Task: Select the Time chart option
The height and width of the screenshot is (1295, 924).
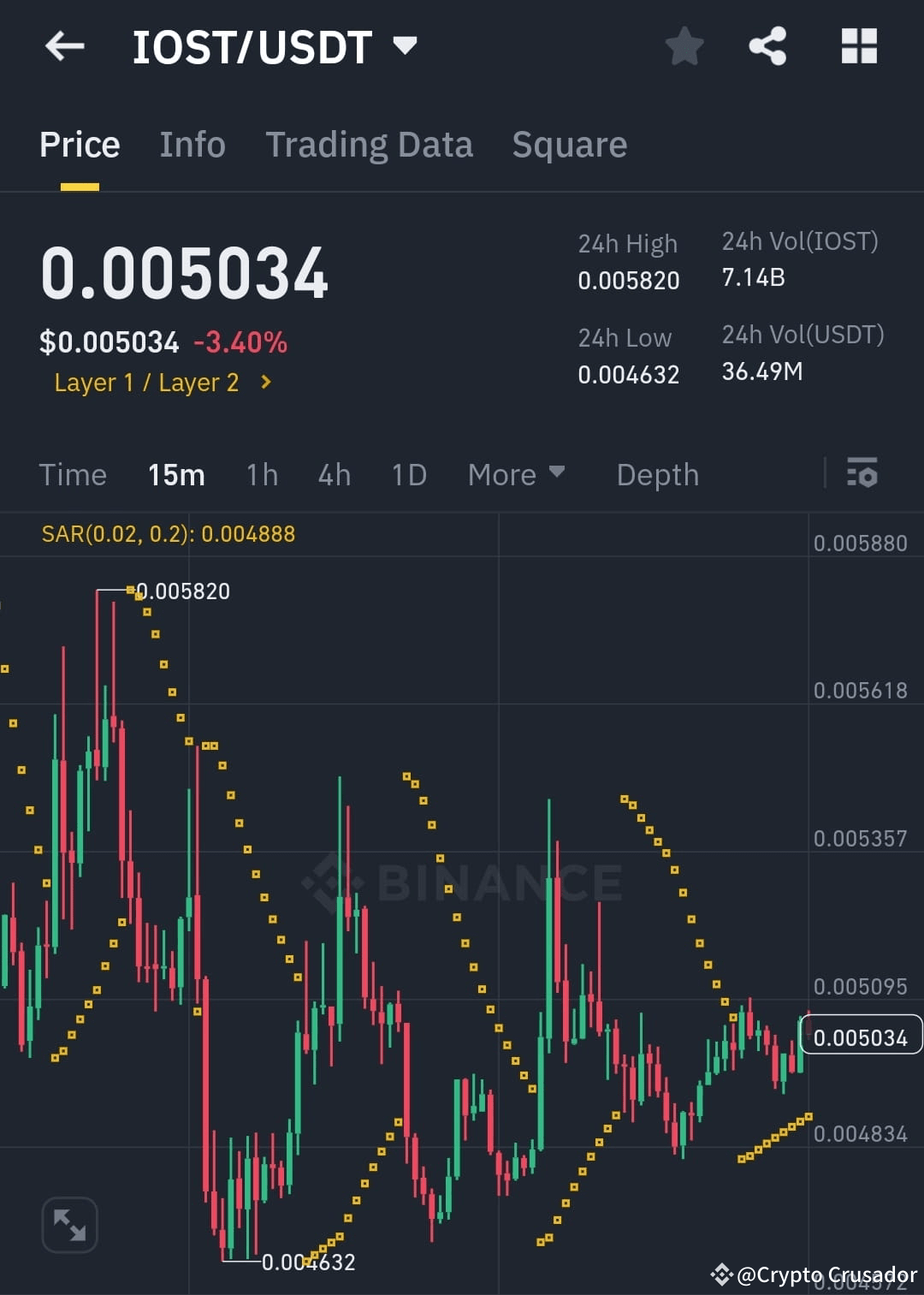Action: pyautogui.click(x=73, y=474)
